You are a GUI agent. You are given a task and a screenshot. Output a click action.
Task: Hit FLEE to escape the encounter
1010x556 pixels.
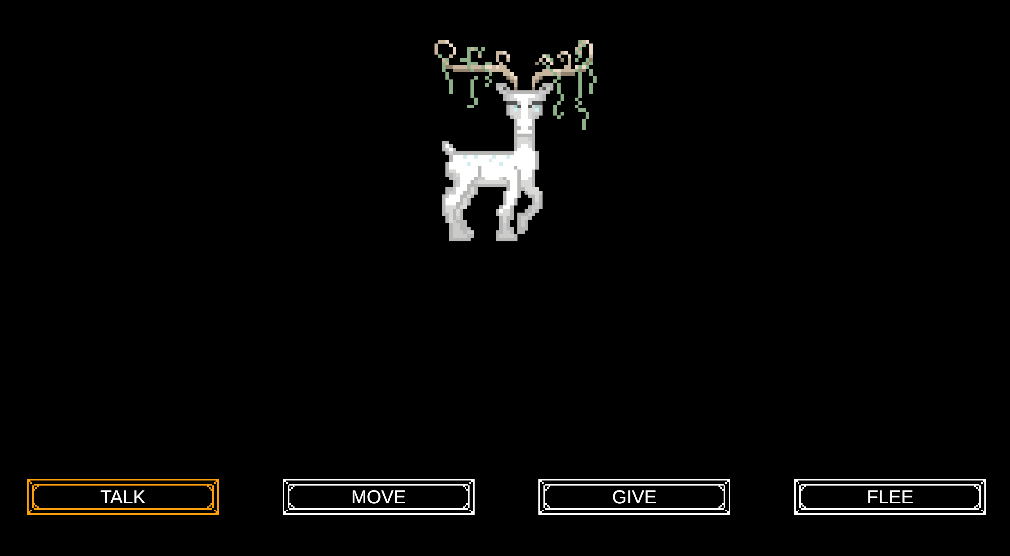(x=890, y=497)
